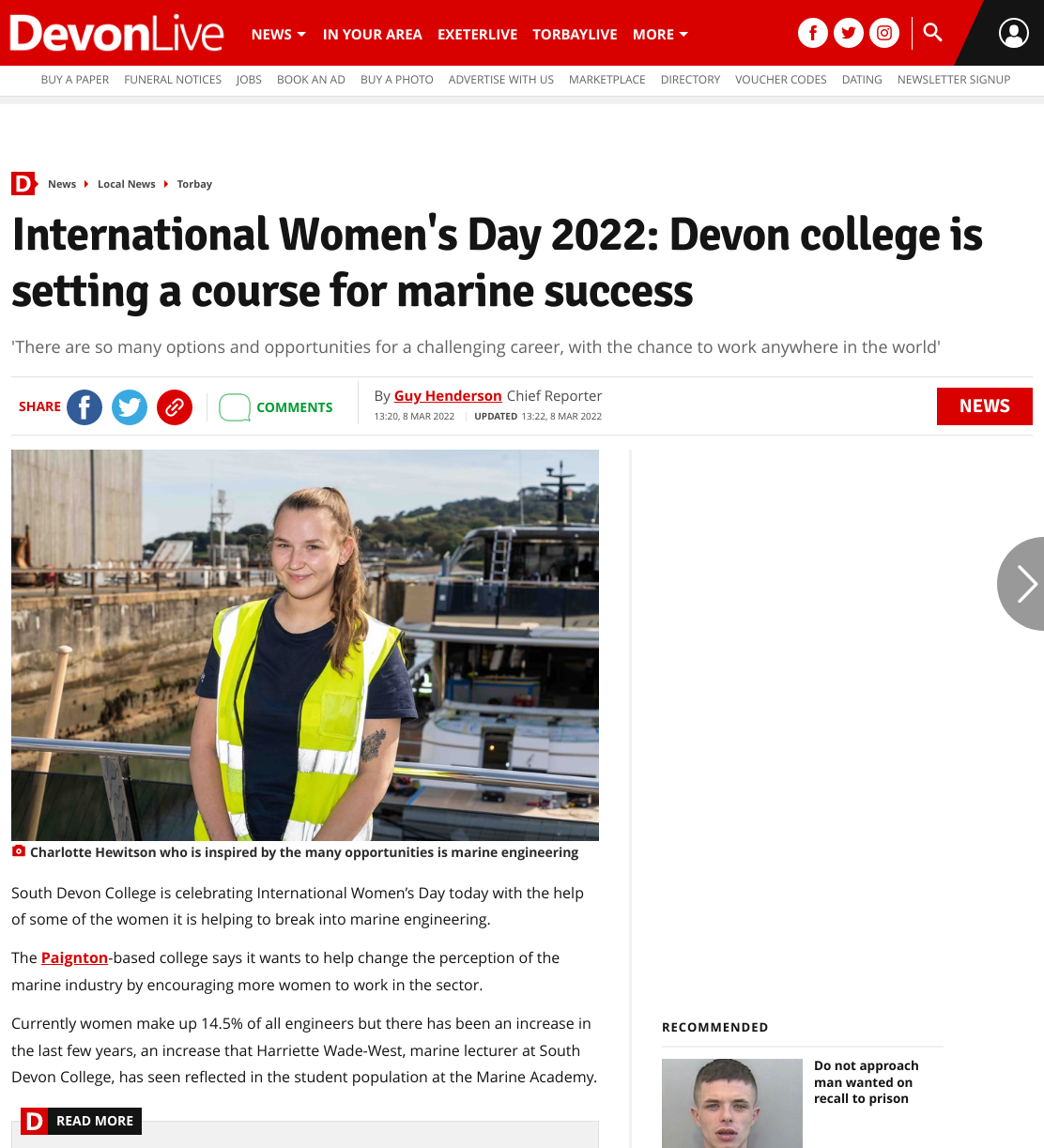Open the IN YOUR AREA section
Viewport: 1044px width, 1148px height.
tap(373, 34)
